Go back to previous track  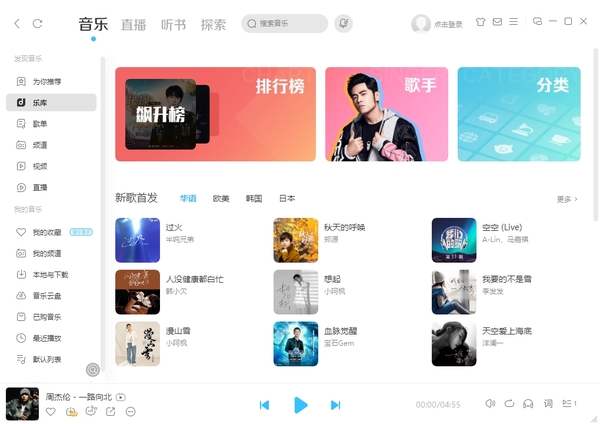point(264,404)
